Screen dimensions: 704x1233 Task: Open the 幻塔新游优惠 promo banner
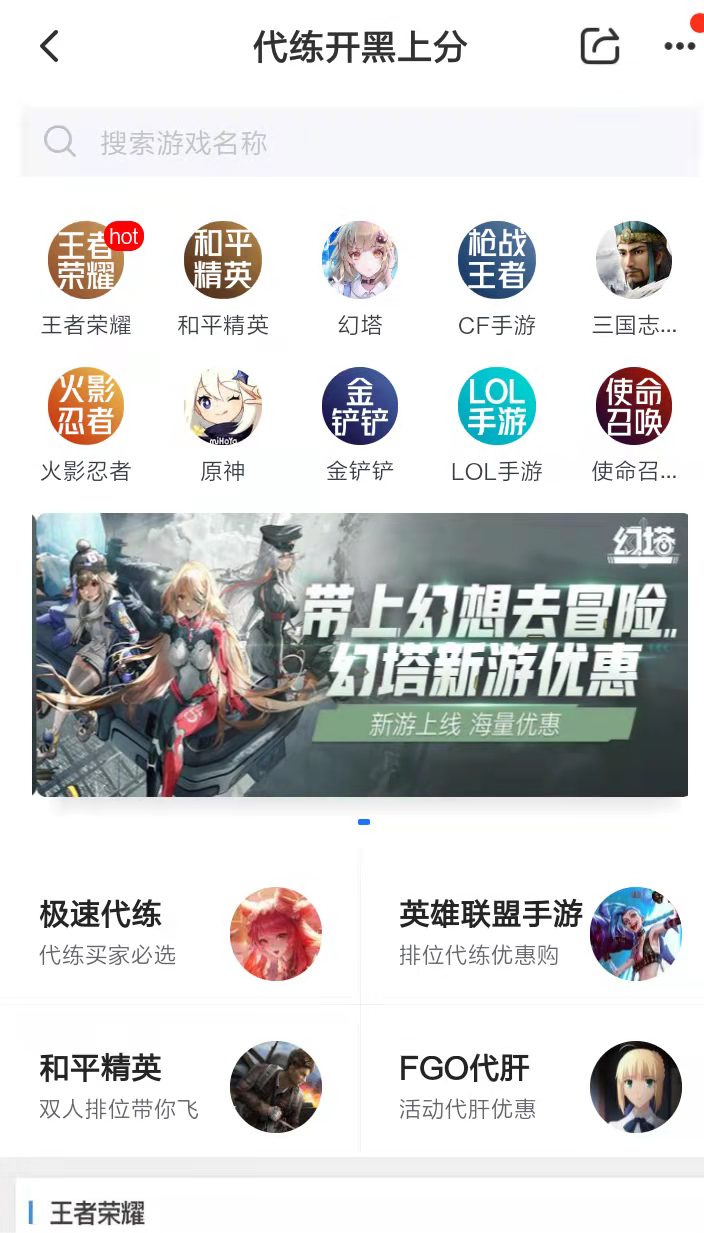click(360, 655)
